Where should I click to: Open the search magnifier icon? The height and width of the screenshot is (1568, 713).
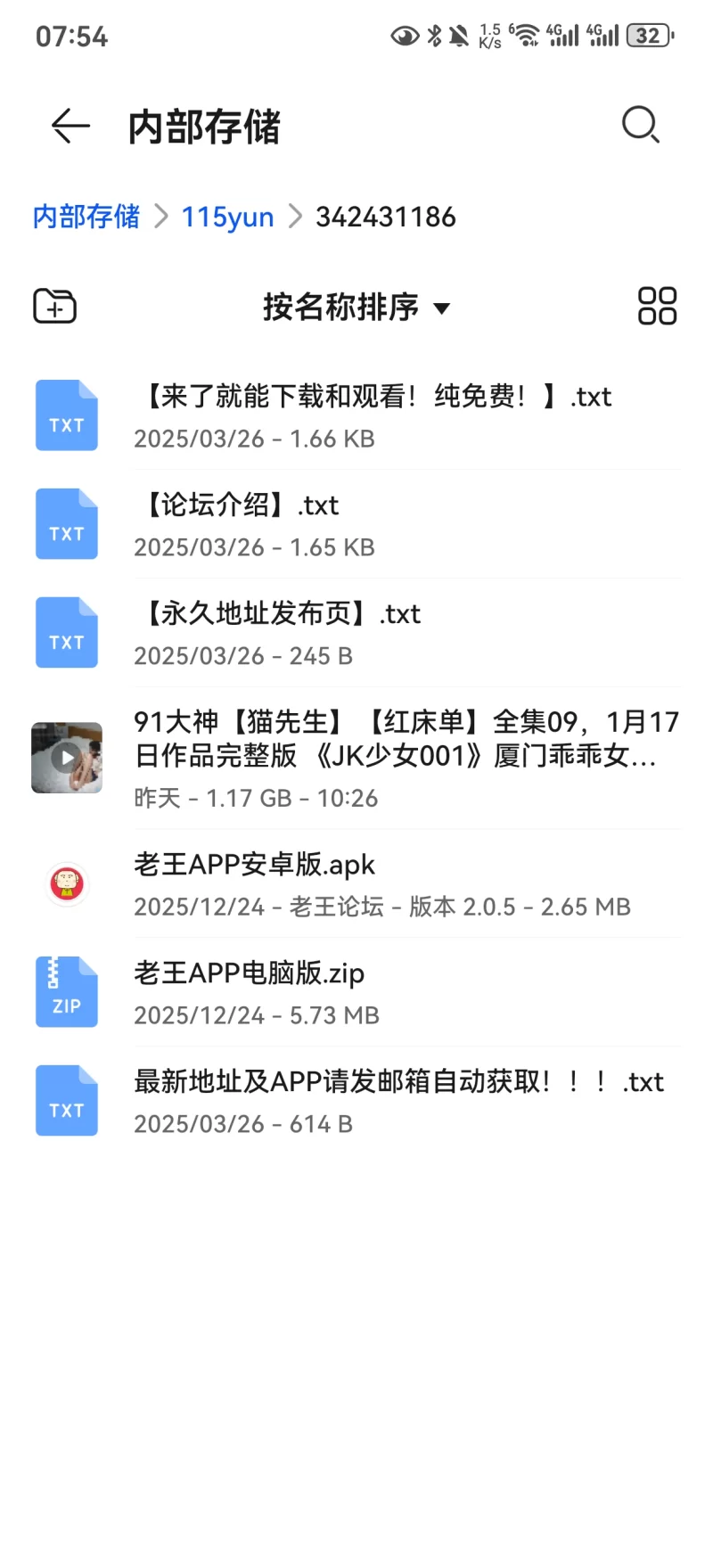[640, 125]
